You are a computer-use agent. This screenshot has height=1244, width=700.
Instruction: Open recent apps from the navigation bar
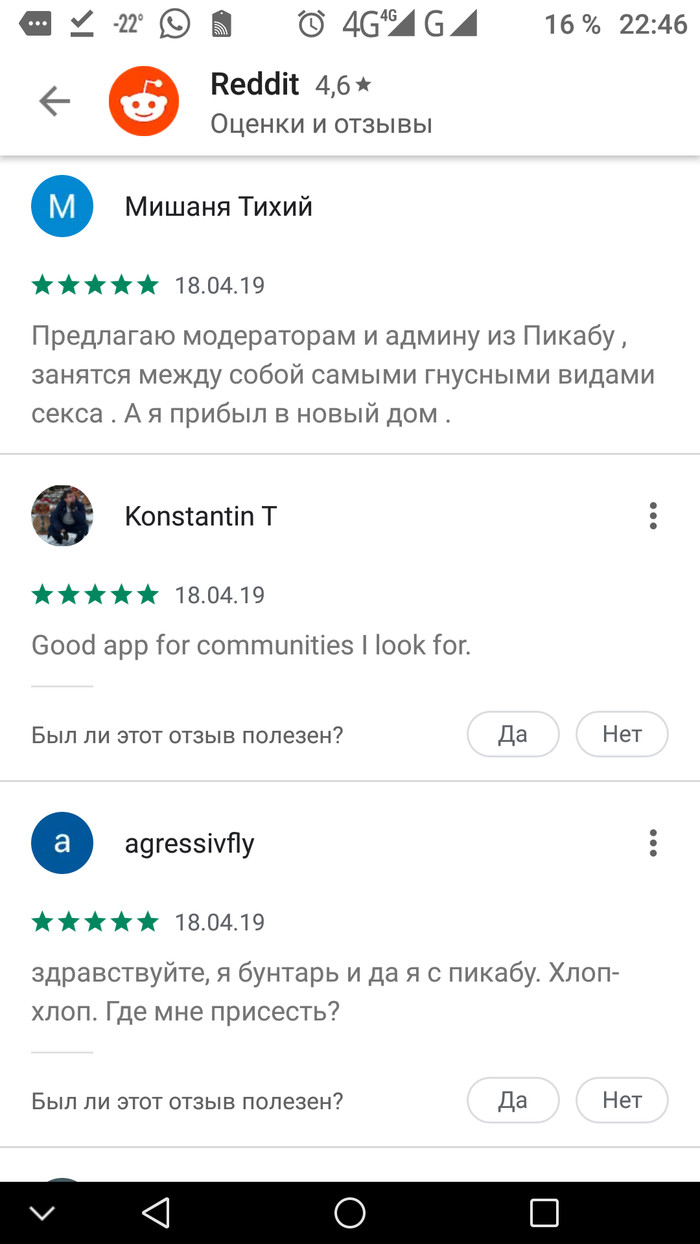coord(544,1213)
